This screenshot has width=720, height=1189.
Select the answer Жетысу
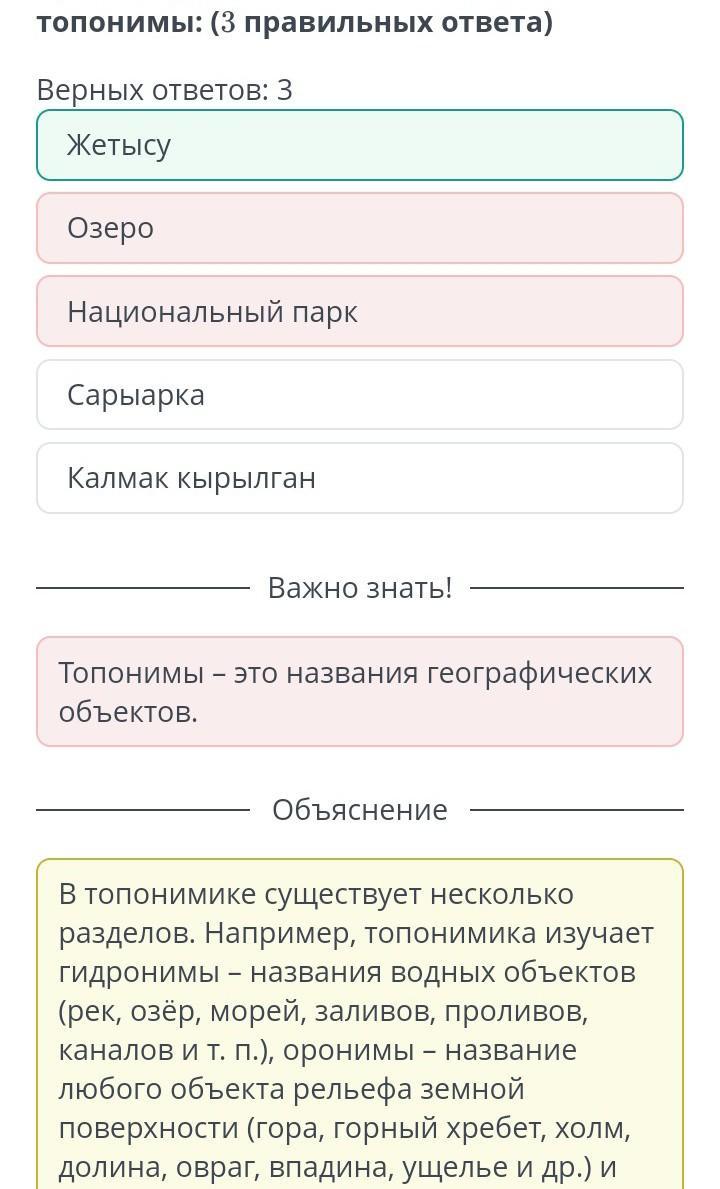click(360, 145)
